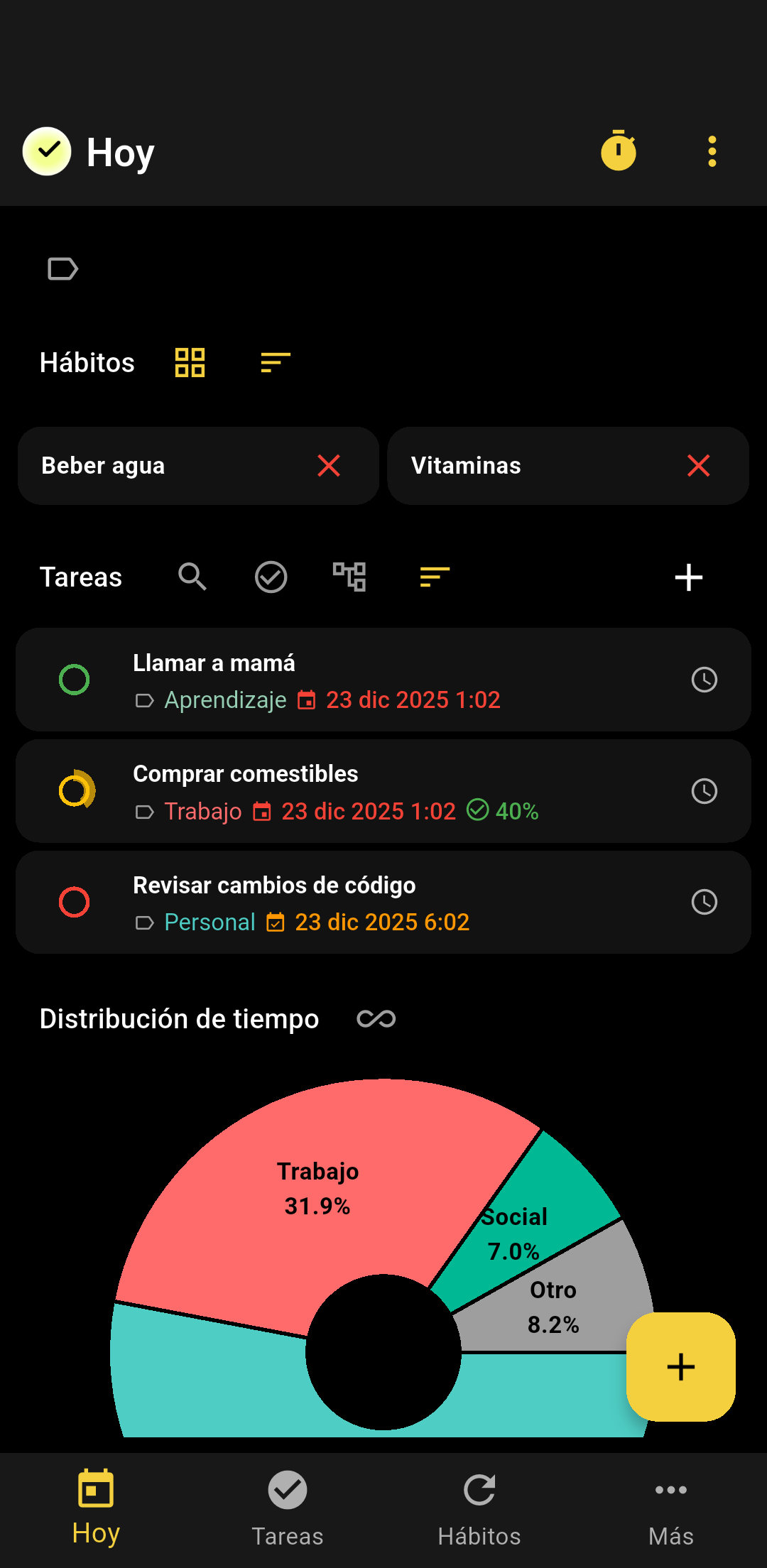Check off Revisar cambios de código
This screenshot has height=1568, width=767.
point(74,902)
